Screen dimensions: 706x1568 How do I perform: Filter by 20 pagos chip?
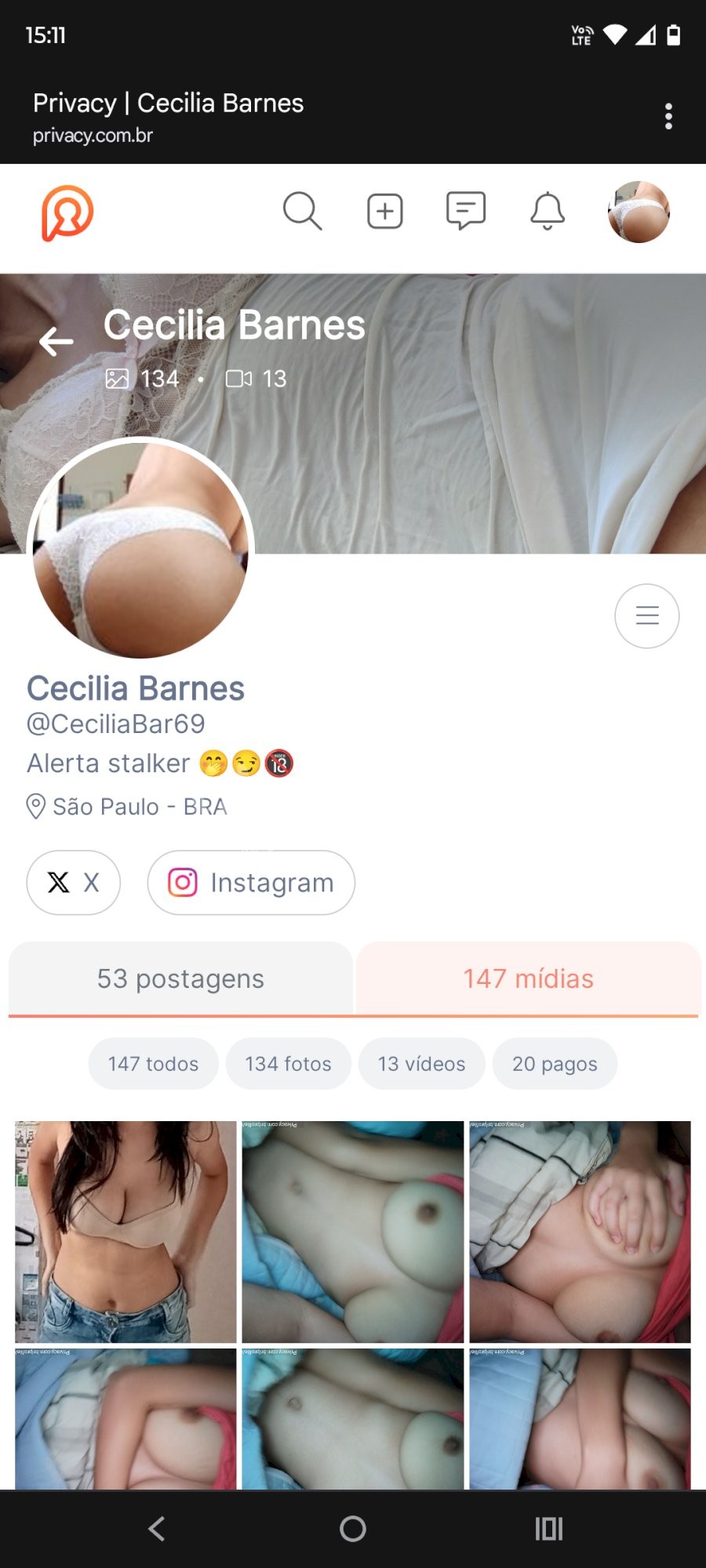click(x=555, y=1064)
